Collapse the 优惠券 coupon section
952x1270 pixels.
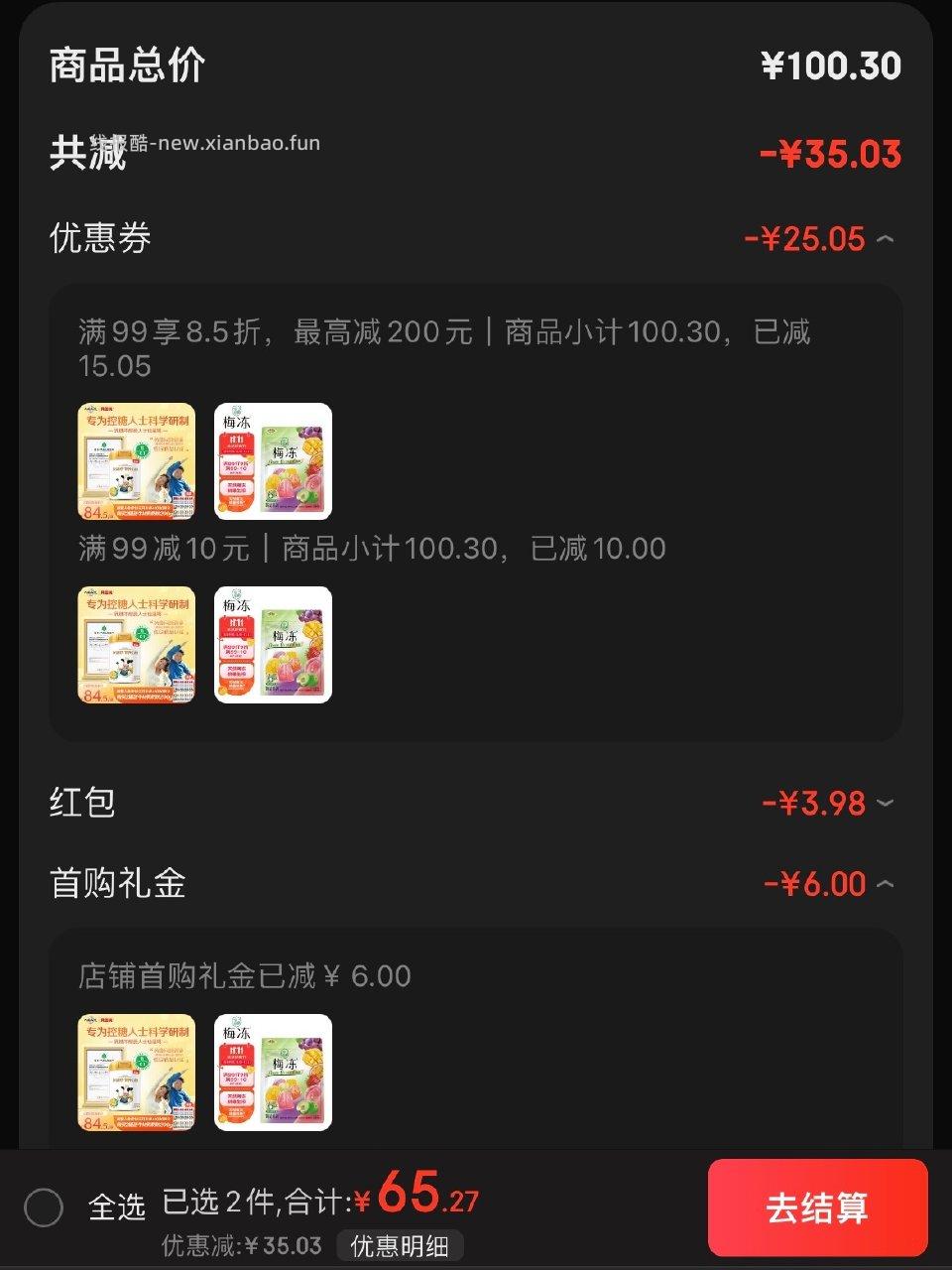coord(886,239)
